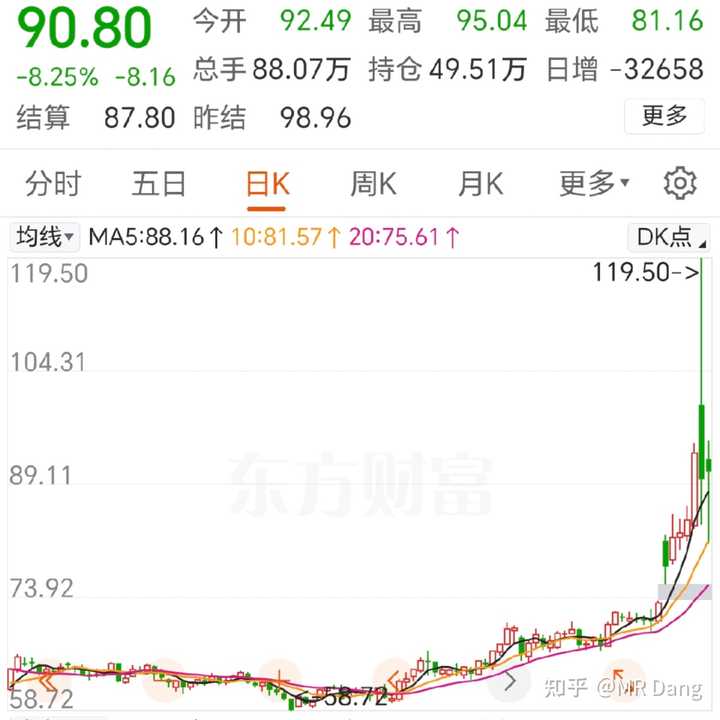Screen dimensions: 720x720
Task: Expand the 更多 chart period dropdown
Action: tap(594, 184)
